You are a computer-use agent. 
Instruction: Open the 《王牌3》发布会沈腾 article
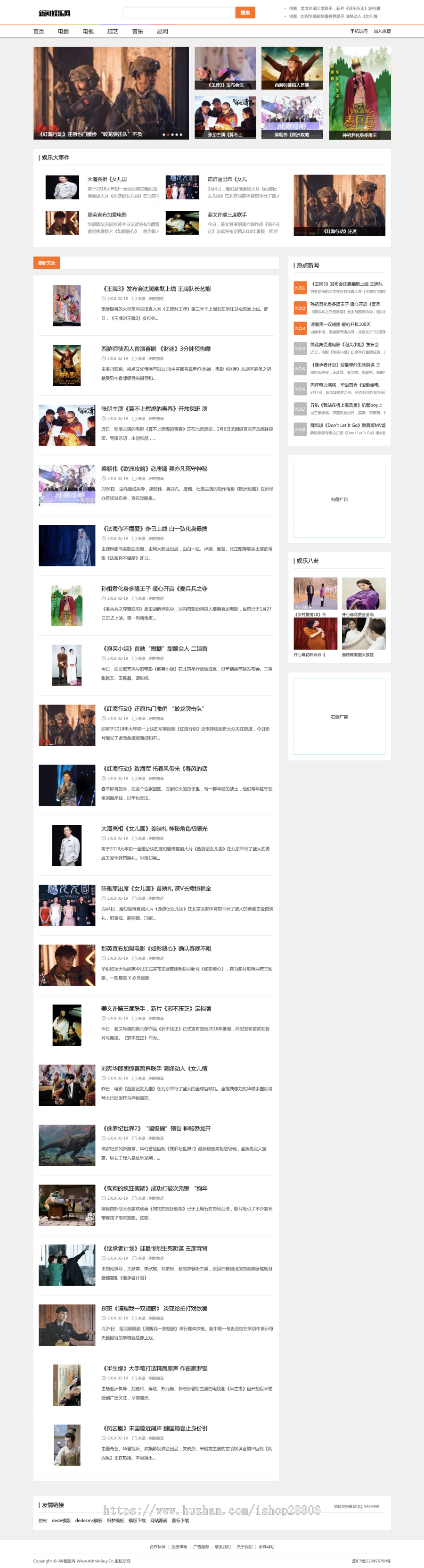tap(156, 289)
